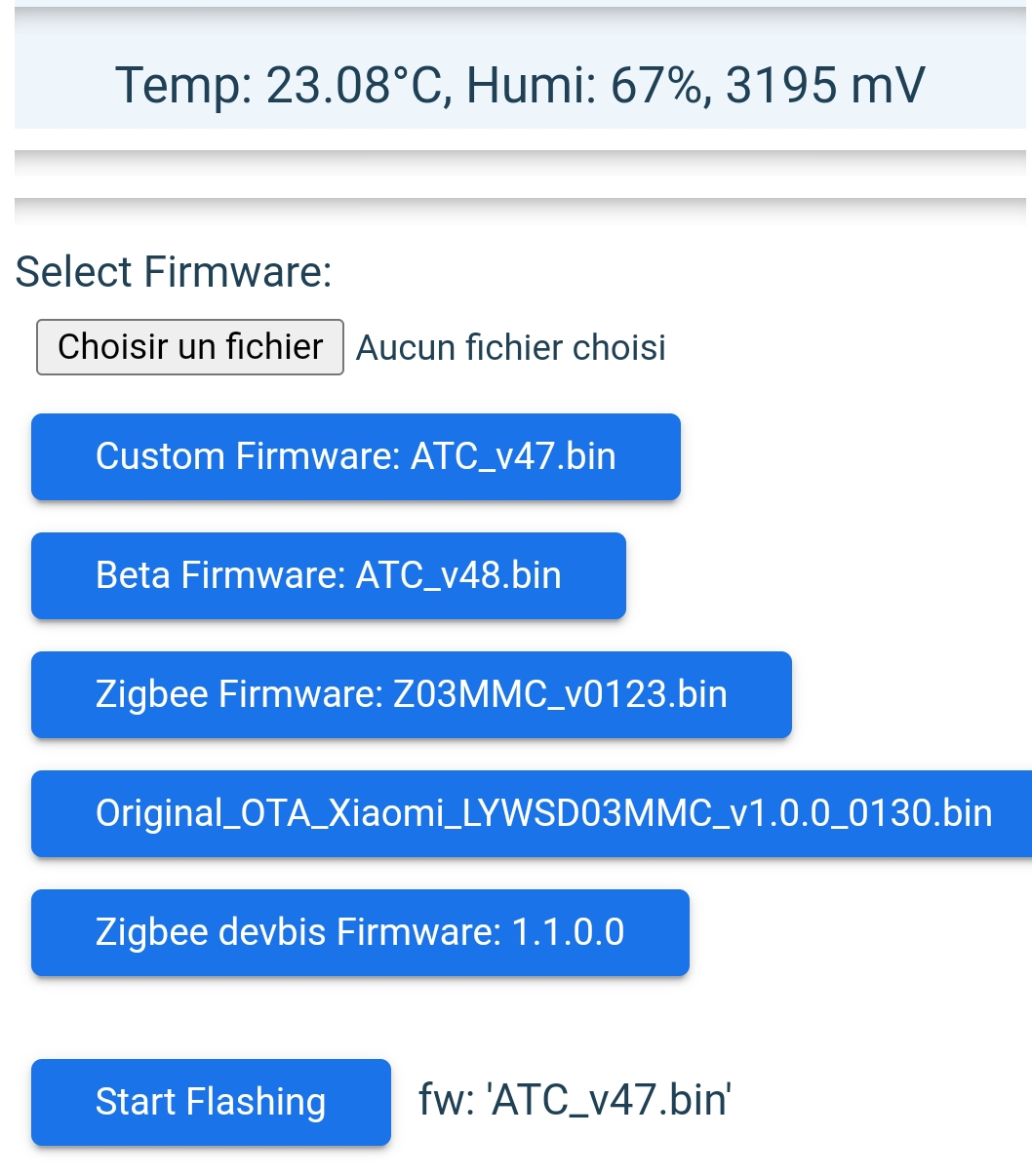Pick Original_OTA_Xiaomi_LYWSD03MMC firmware button
Screen dimensions: 1032x1176
[x=532, y=813]
